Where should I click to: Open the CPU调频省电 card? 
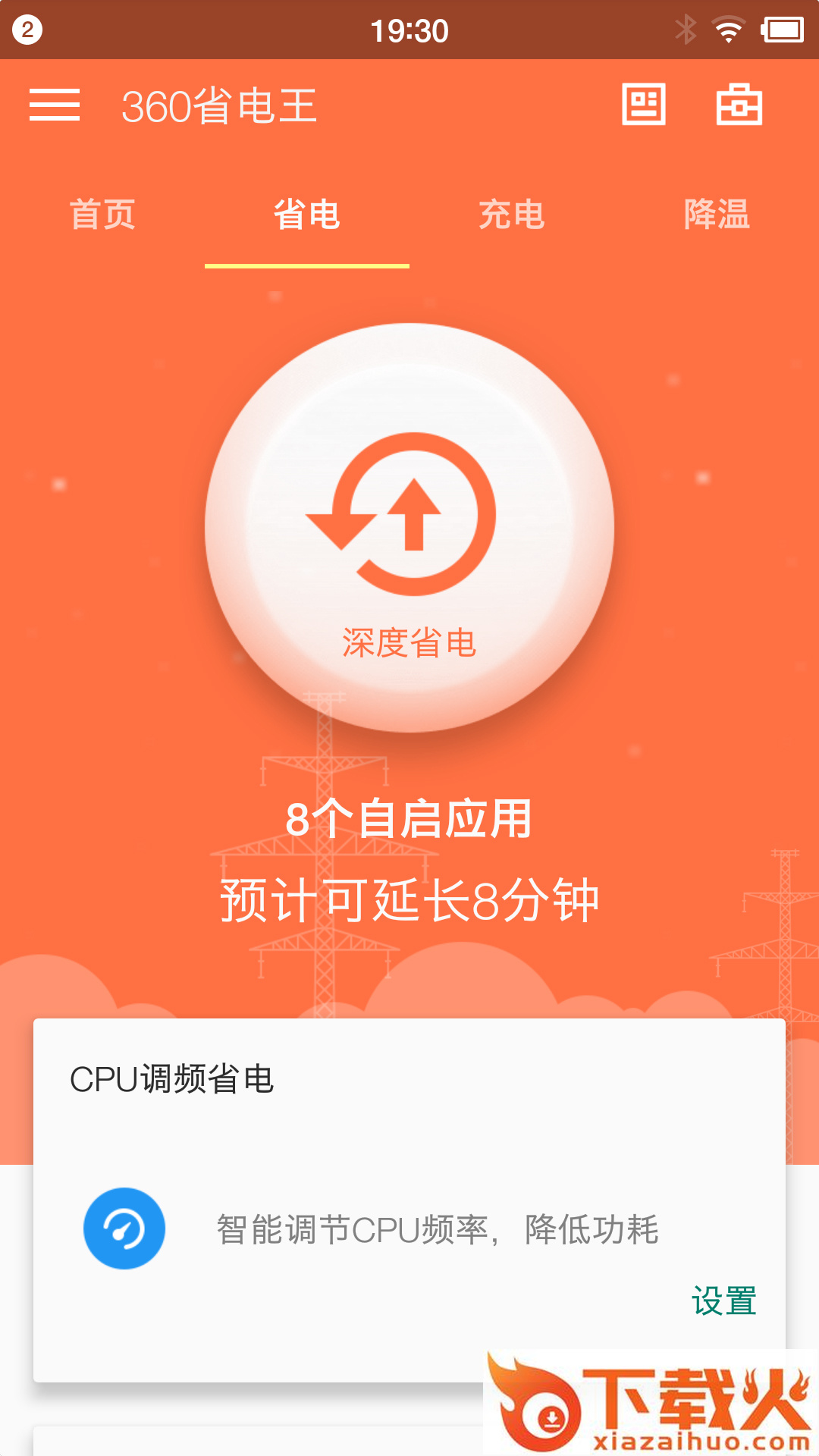409,1200
